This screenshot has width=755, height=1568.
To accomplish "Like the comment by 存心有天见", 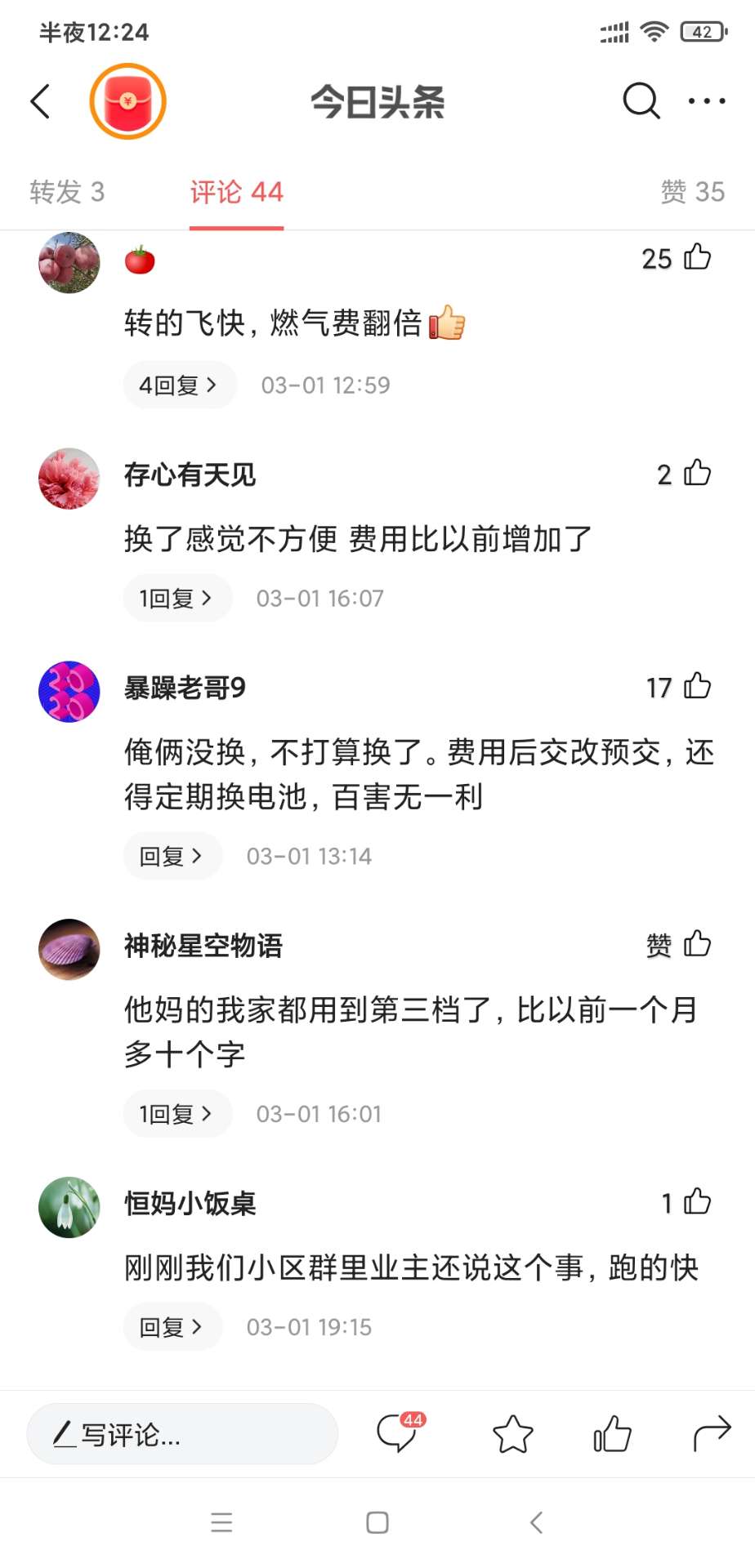I will [697, 474].
